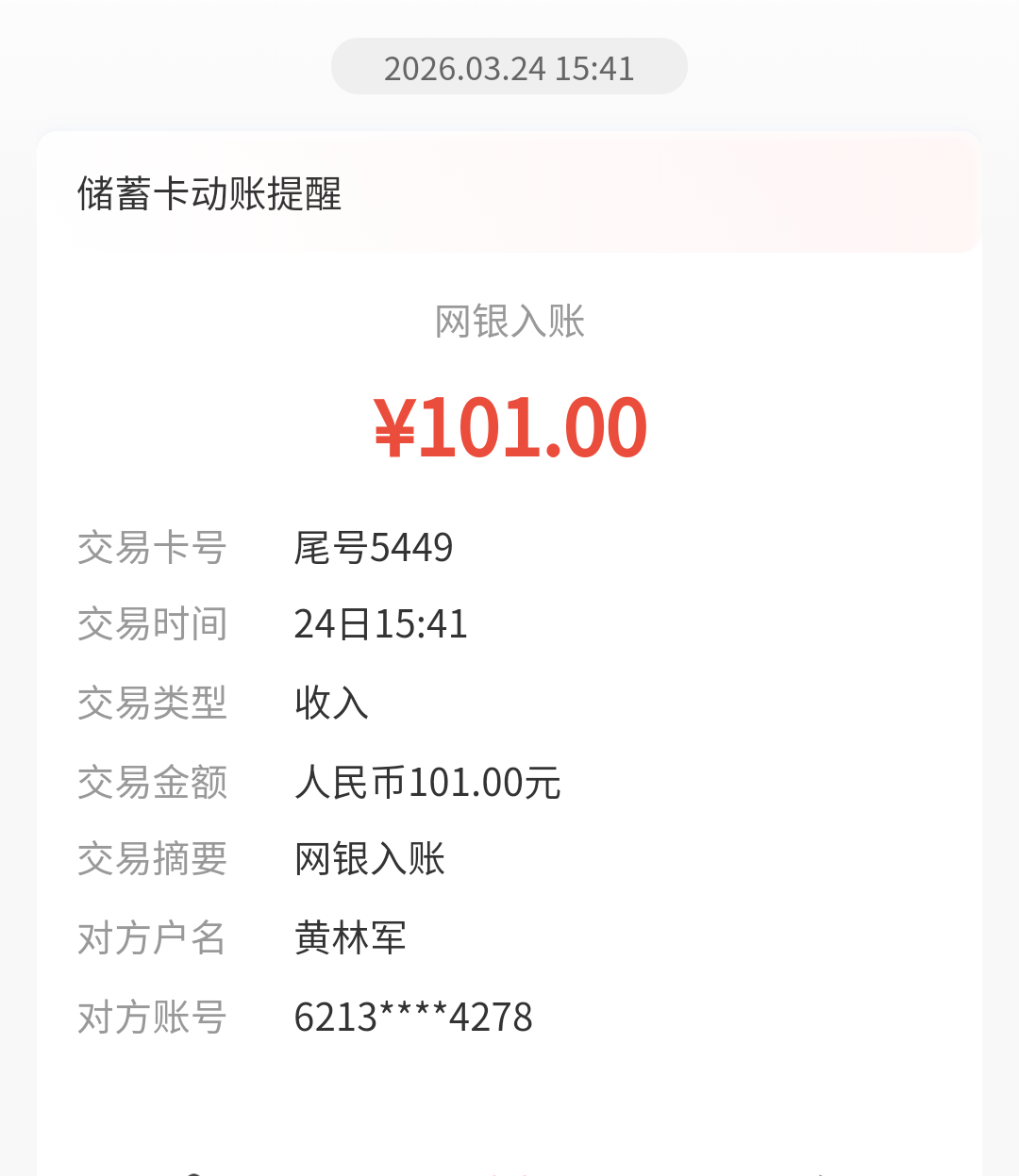Select the 对方户名 label

(x=151, y=937)
